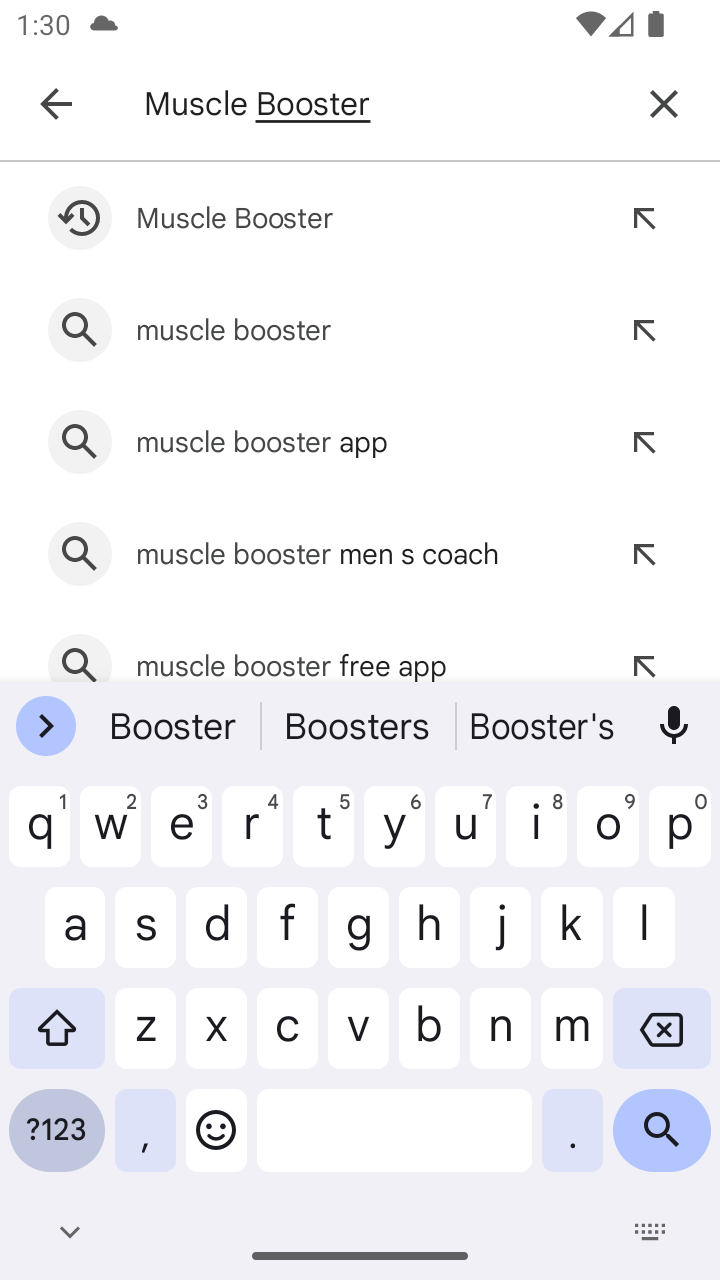Go back using the arrow icon
This screenshot has width=720, height=1280.
click(x=56, y=104)
